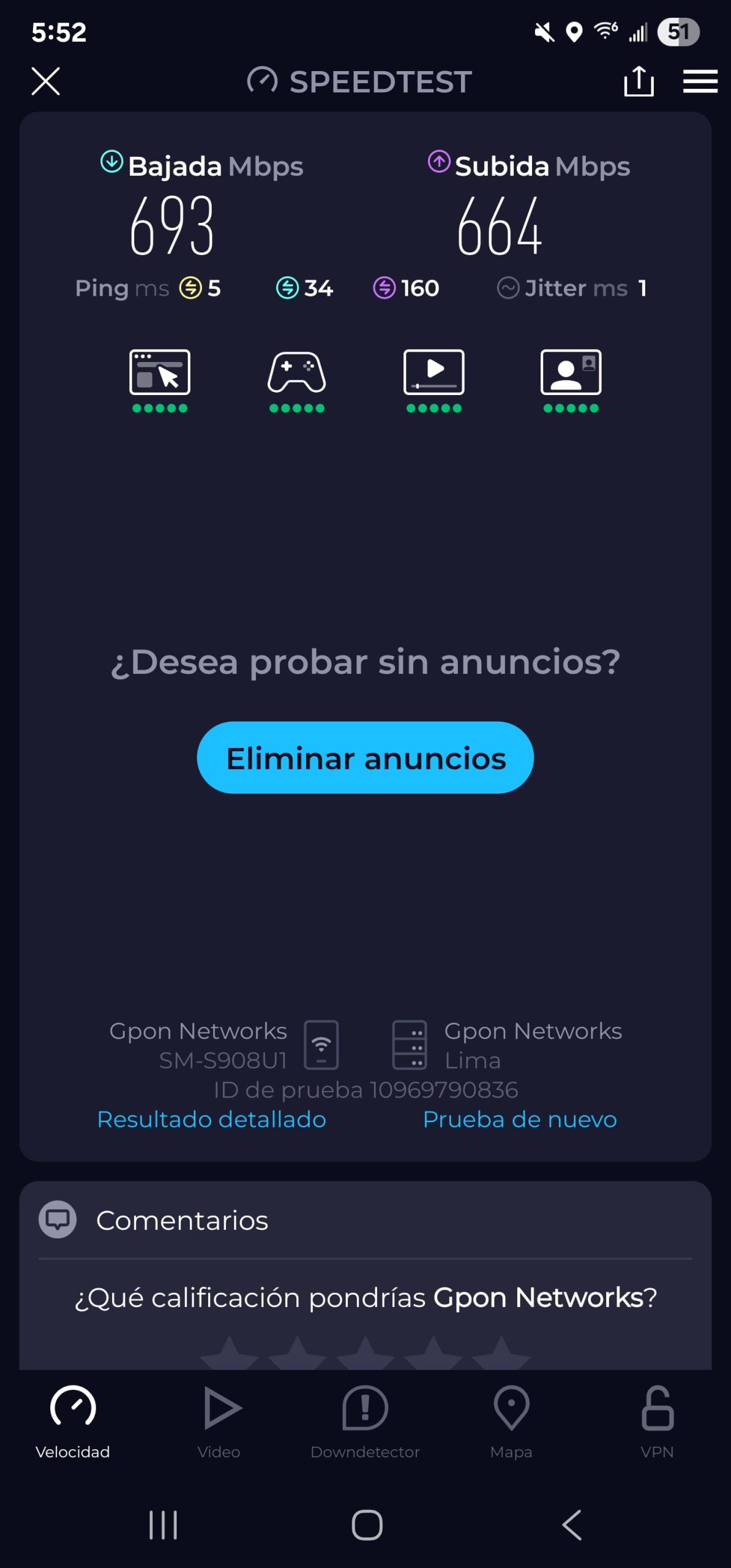Select the VPN tab
The image size is (731, 1568).
point(657,1421)
